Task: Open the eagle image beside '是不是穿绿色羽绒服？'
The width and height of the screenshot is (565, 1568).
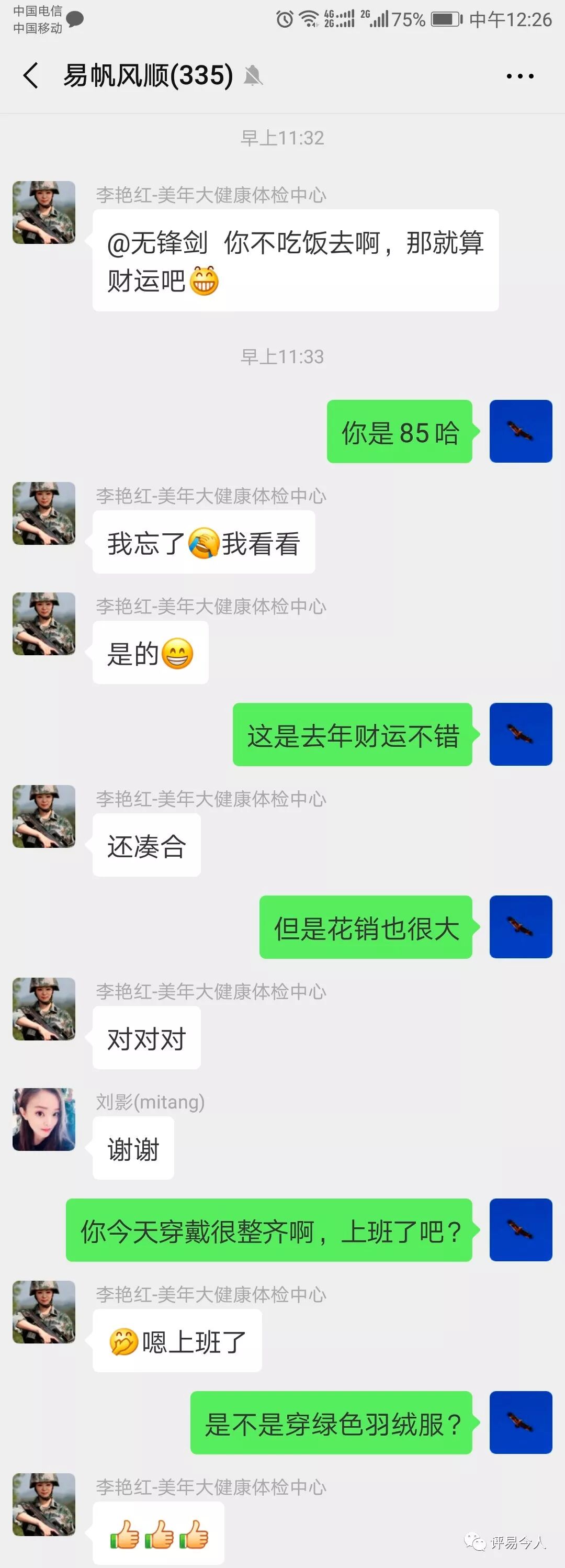Action: click(520, 1423)
